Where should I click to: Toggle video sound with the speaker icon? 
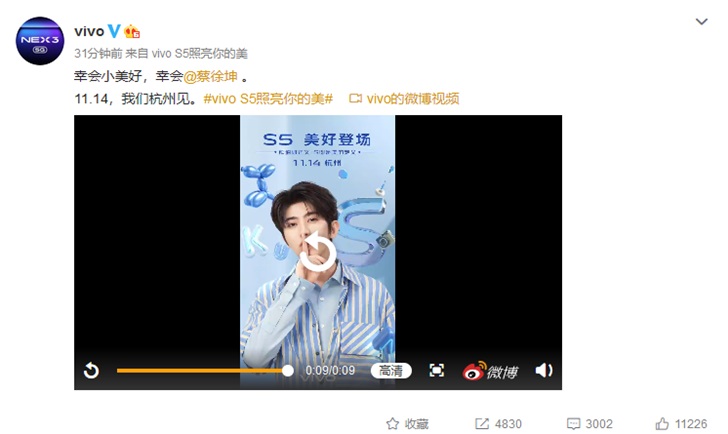543,371
